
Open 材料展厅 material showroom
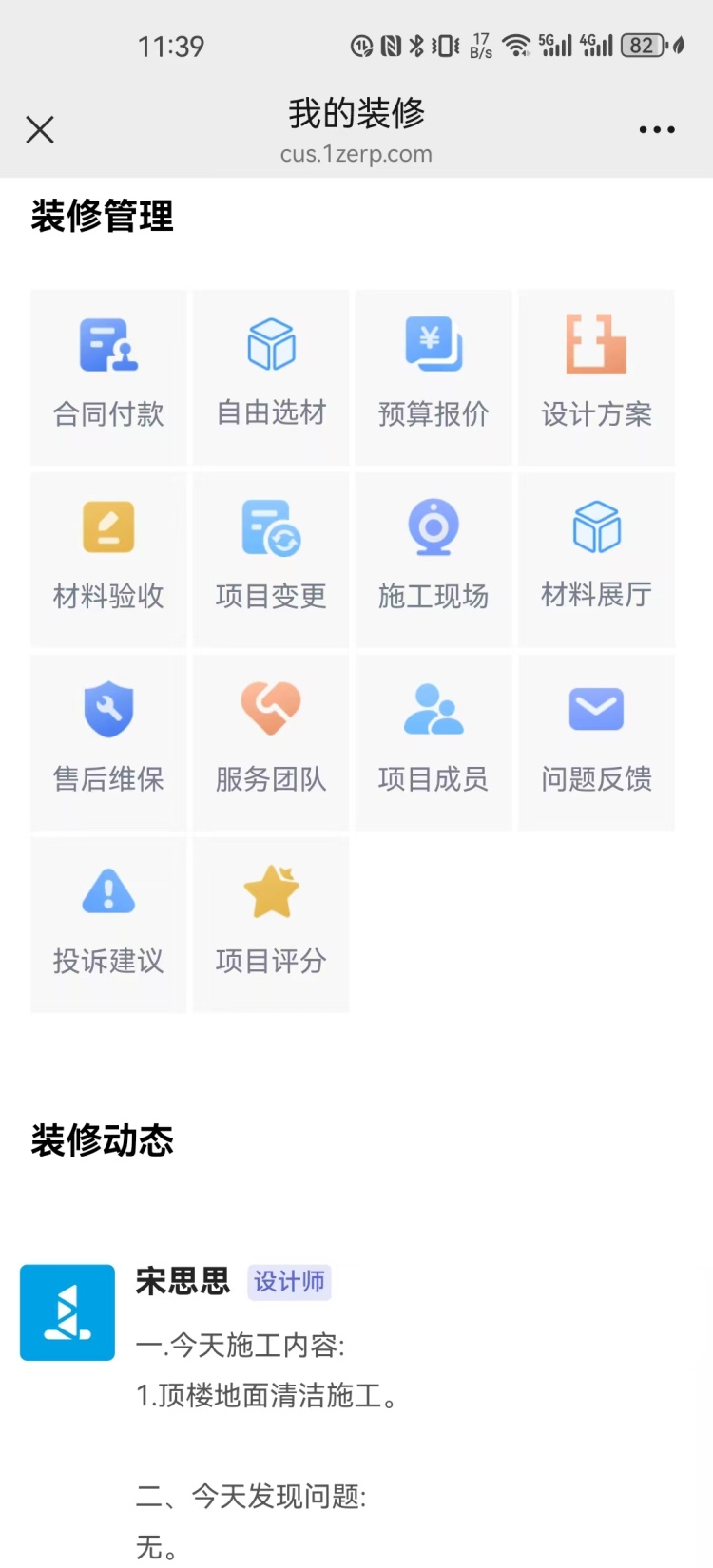(x=596, y=560)
